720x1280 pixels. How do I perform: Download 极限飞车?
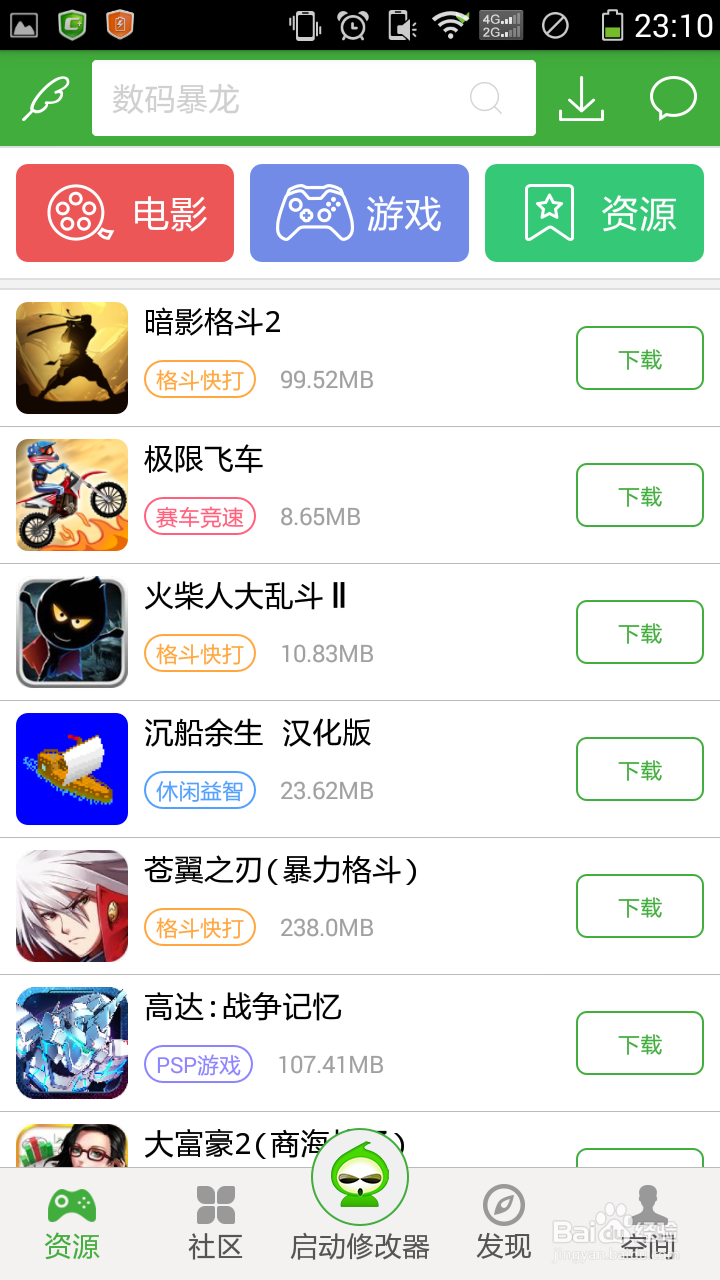pos(639,495)
